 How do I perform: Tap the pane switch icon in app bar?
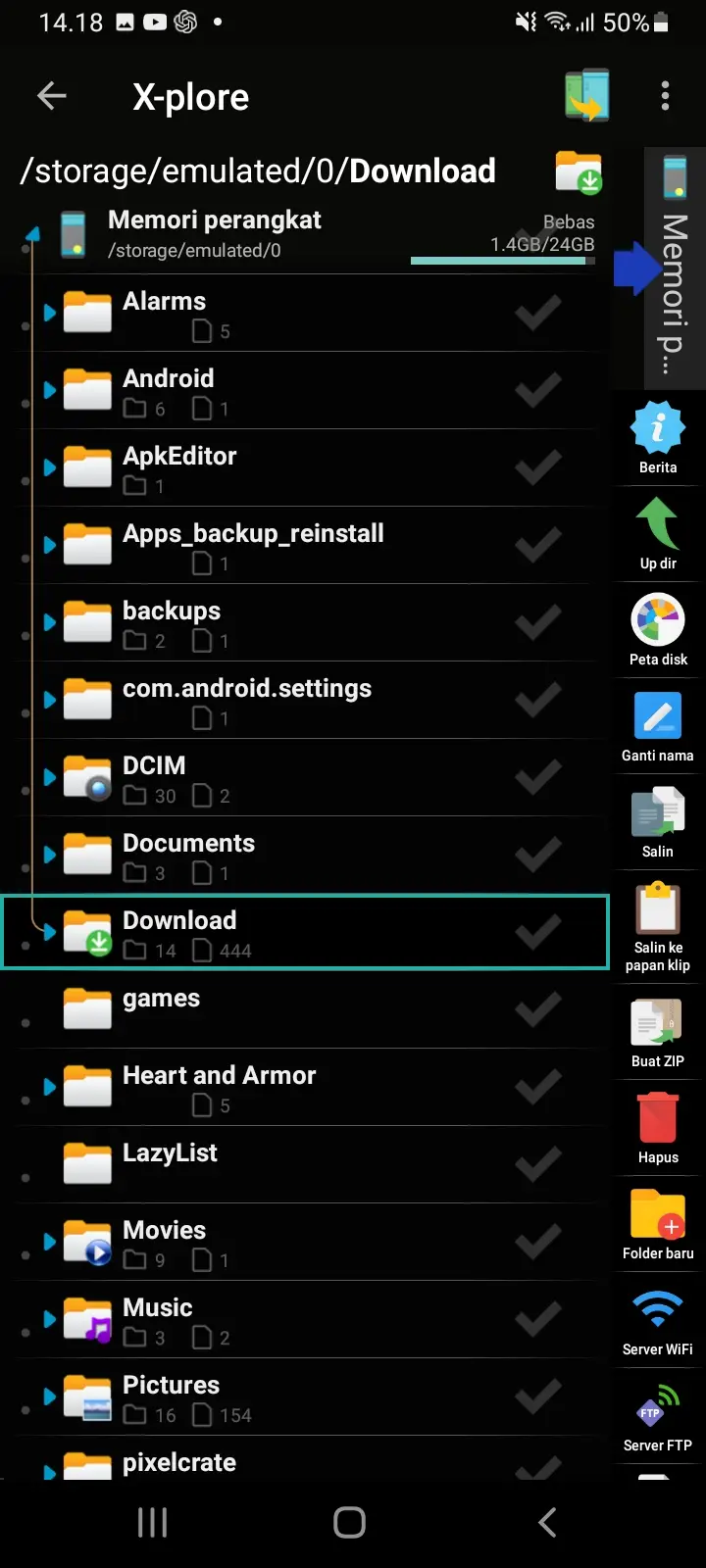(586, 96)
